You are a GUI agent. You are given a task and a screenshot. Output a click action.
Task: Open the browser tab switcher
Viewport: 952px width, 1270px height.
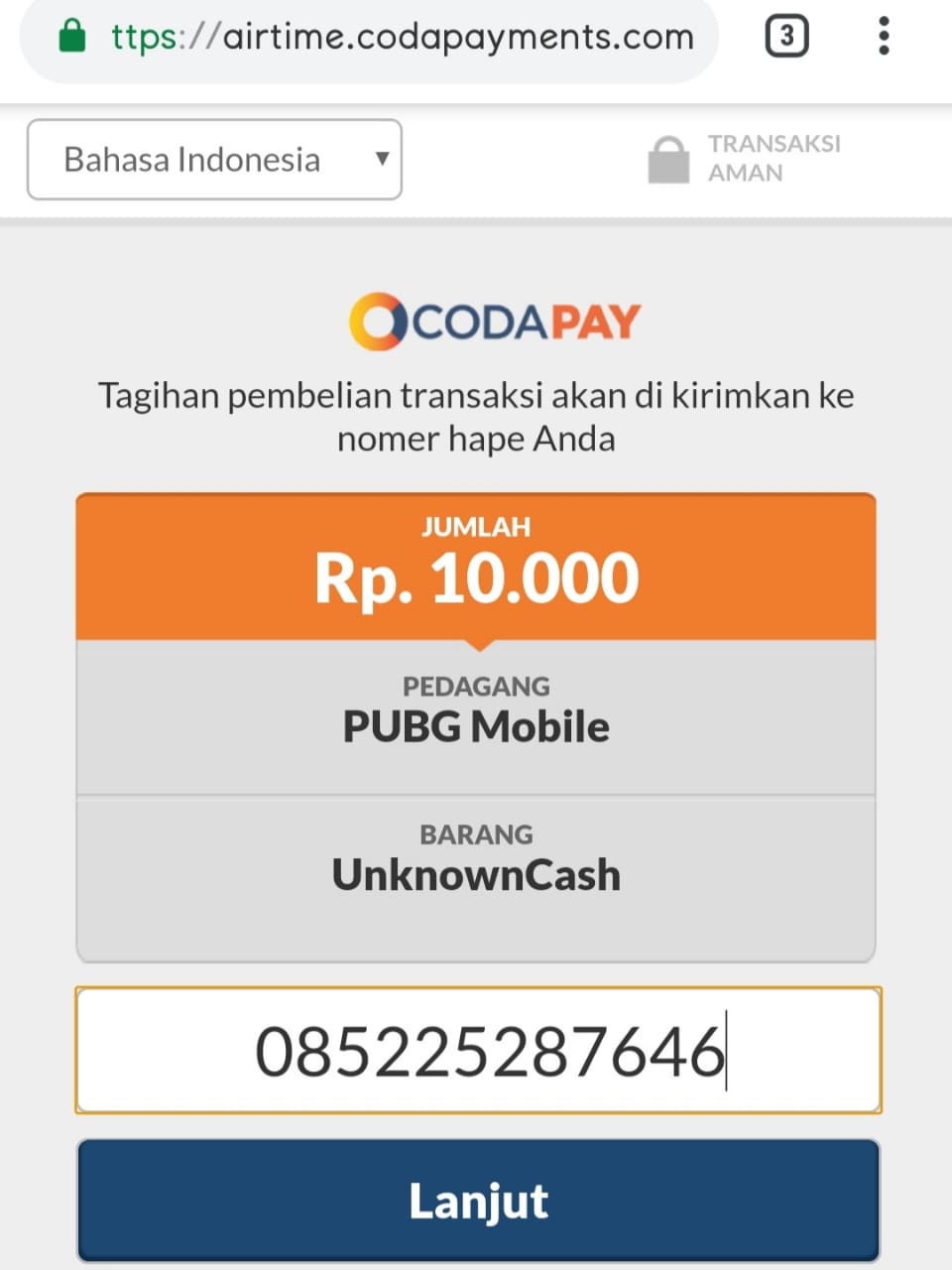click(786, 37)
